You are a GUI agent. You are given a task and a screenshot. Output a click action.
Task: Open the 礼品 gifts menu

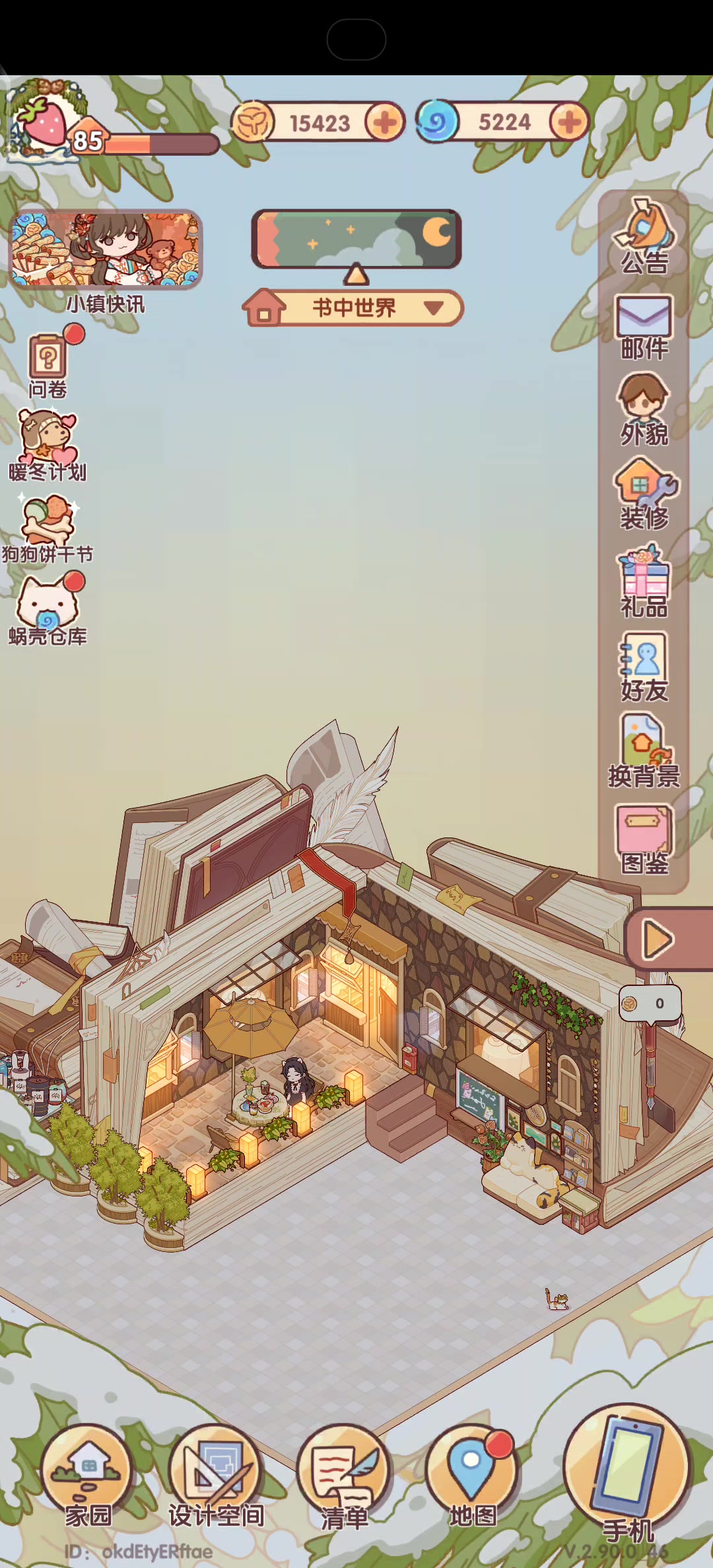(644, 581)
